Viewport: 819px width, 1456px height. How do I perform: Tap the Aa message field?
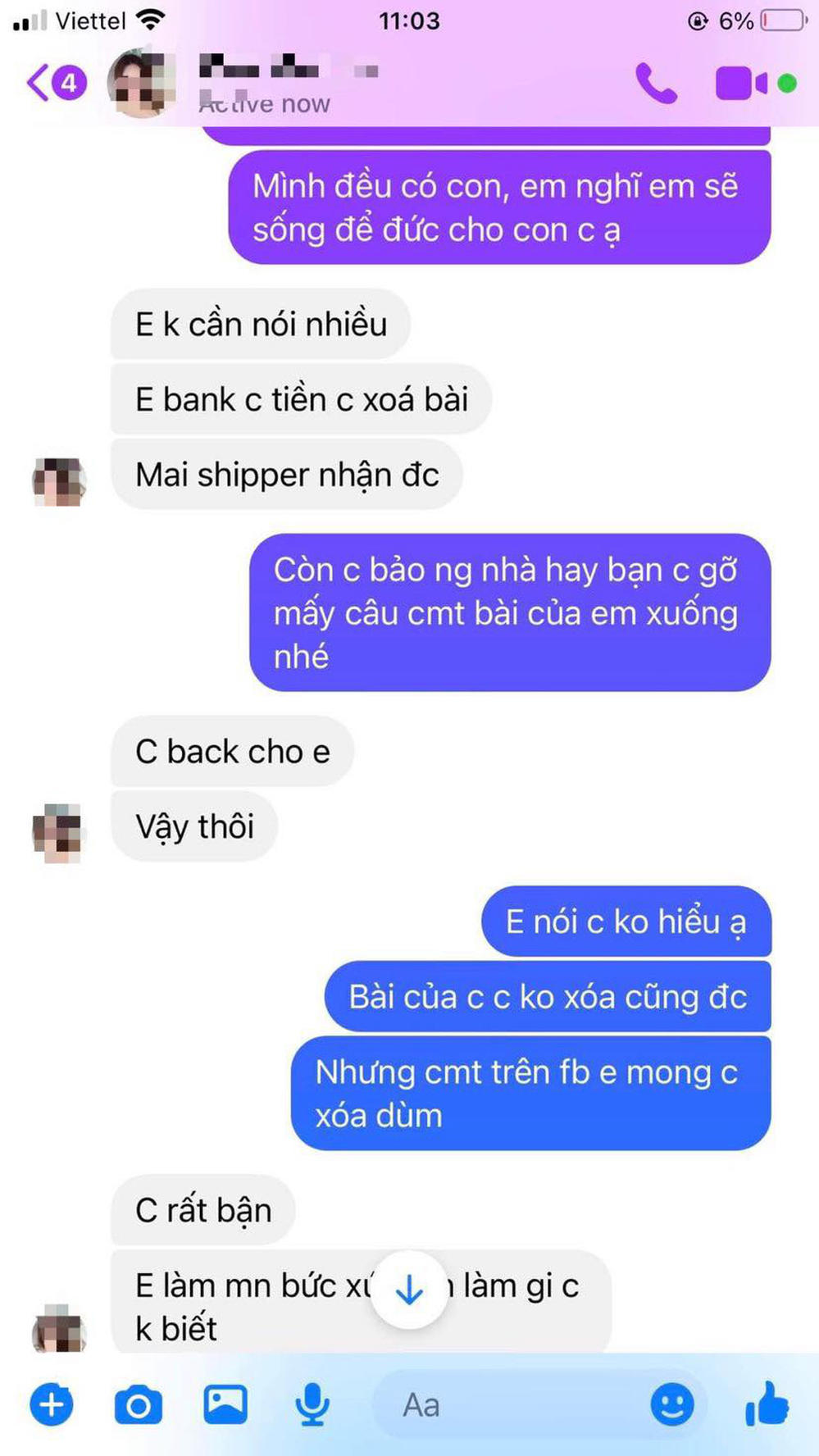tap(508, 1405)
